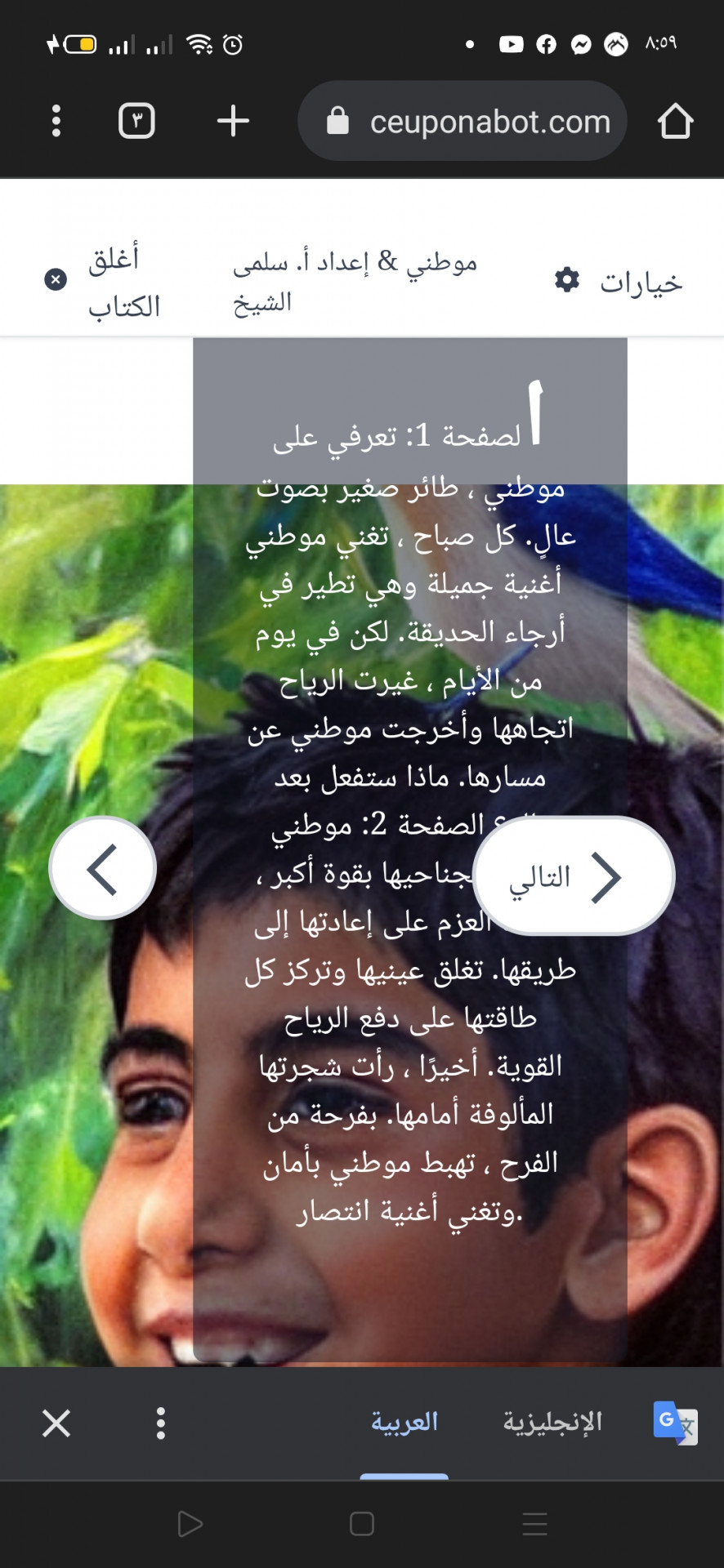Open translate bar more options
The height and width of the screenshot is (1568, 724).
pos(161,1423)
